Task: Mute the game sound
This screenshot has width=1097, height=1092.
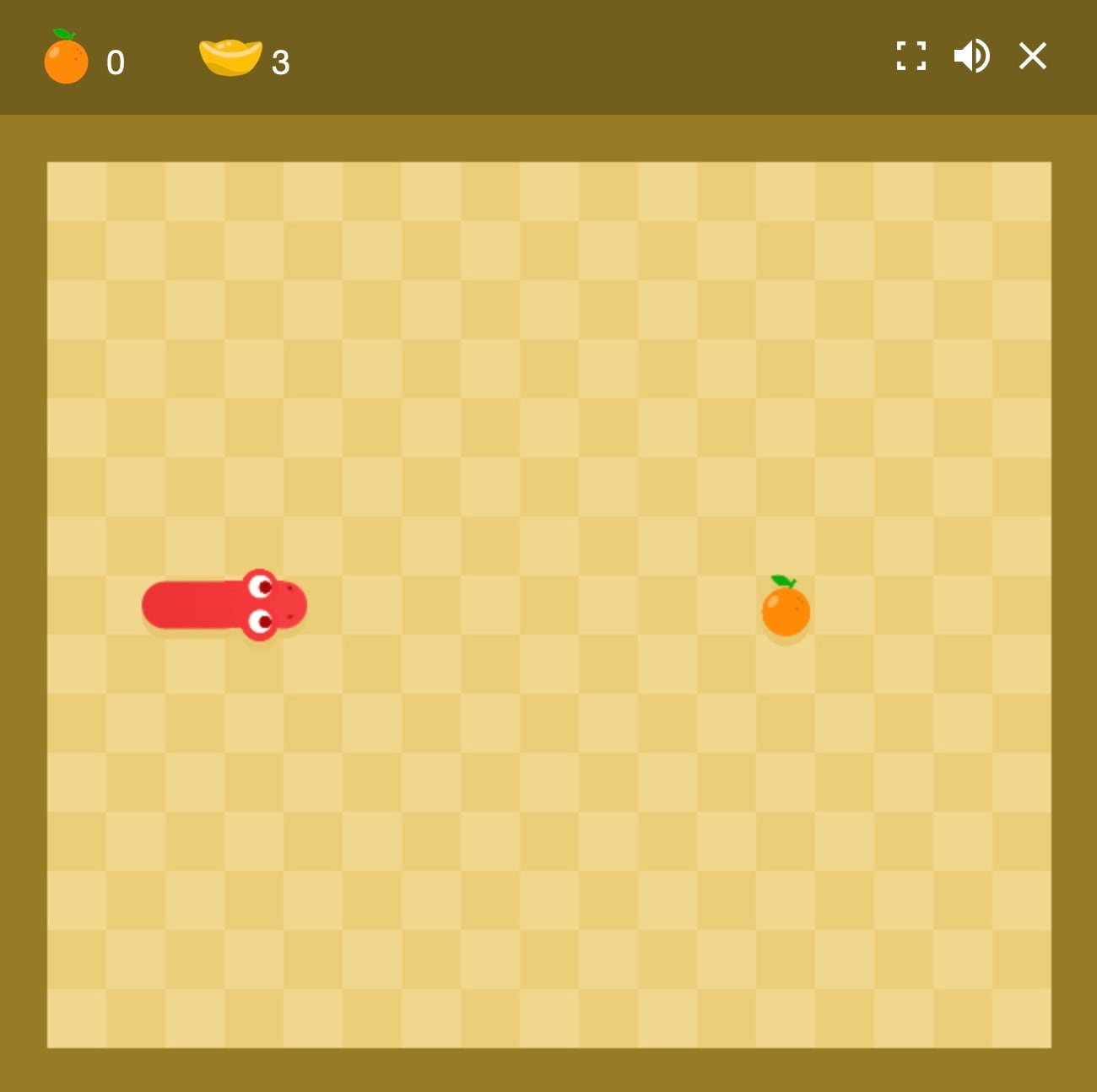Action: pyautogui.click(x=971, y=57)
